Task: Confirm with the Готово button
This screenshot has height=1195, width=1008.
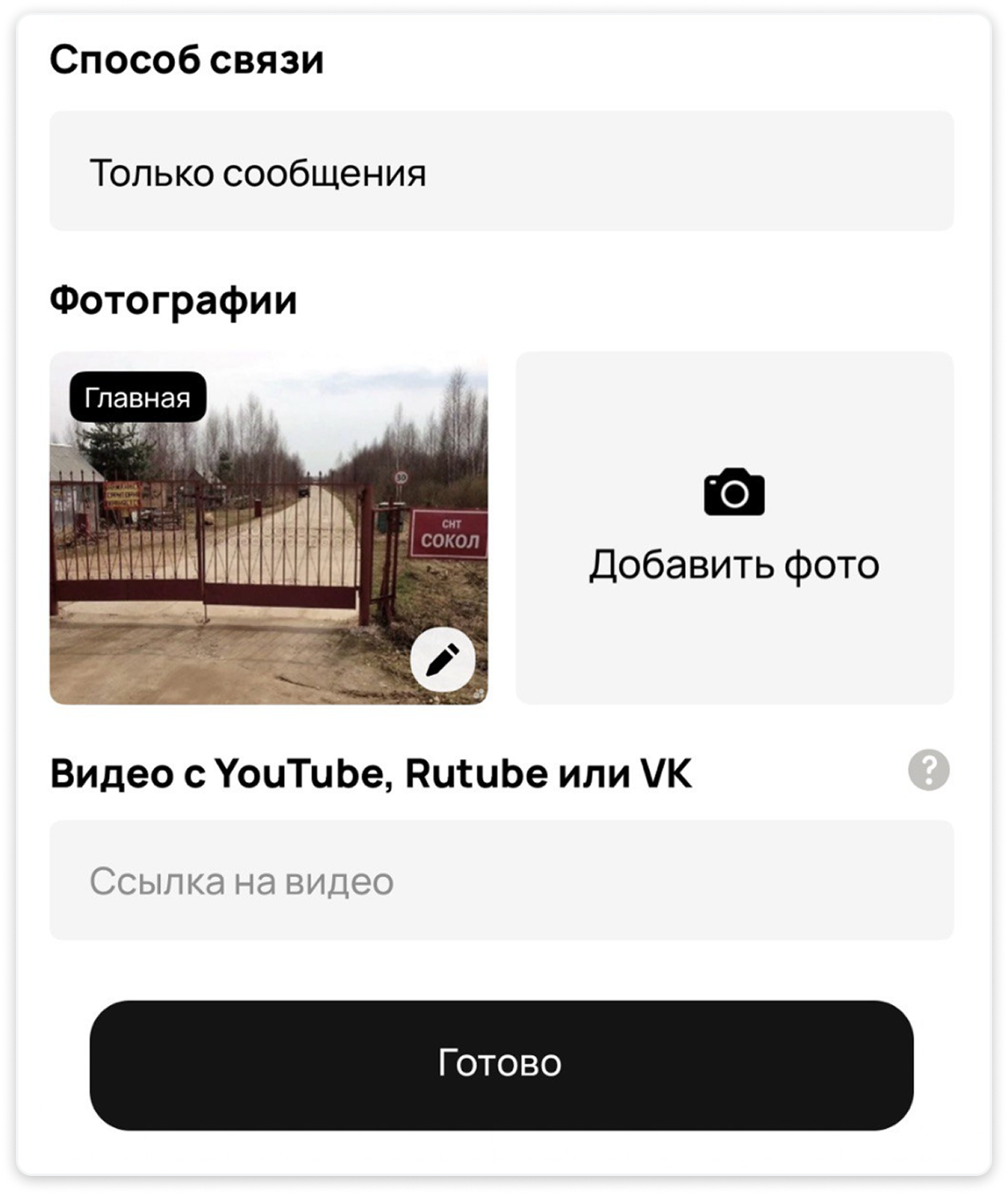Action: [501, 1065]
